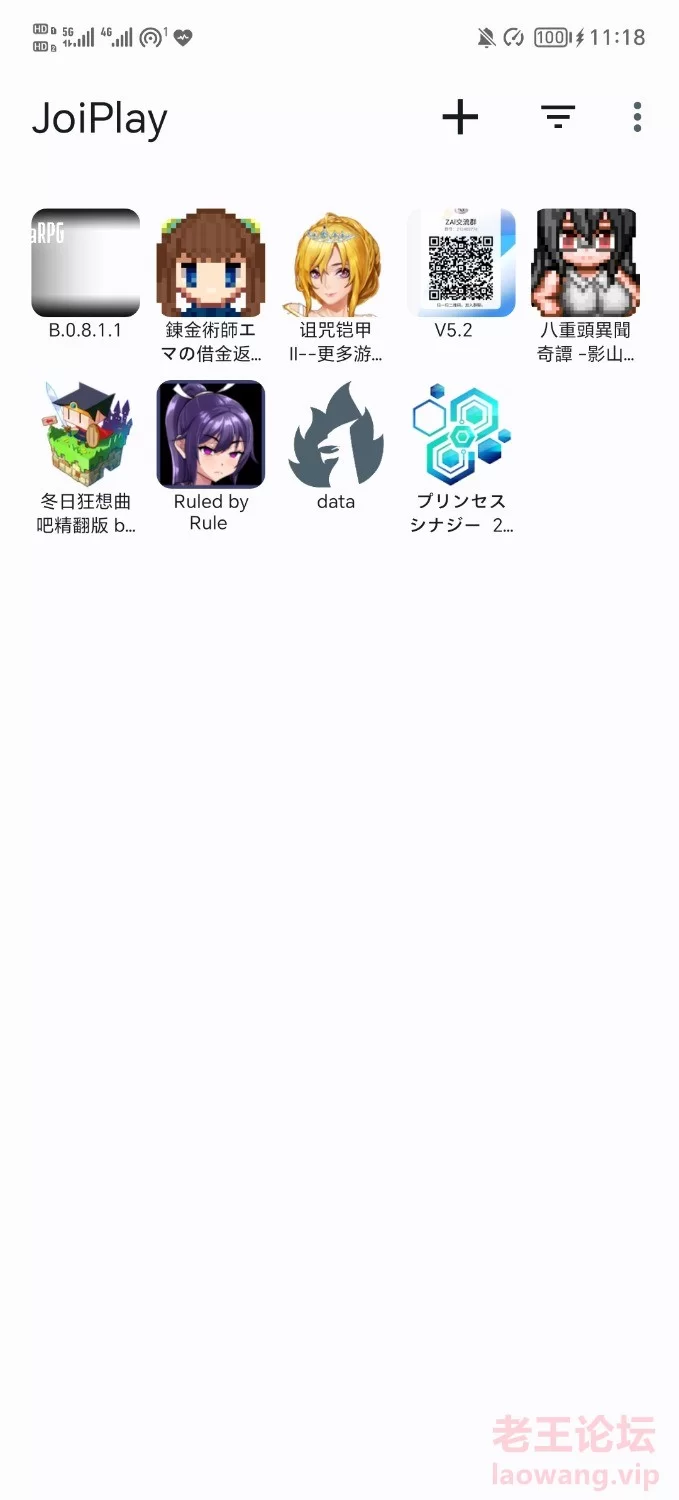Add a new game with the plus icon
The height and width of the screenshot is (1500, 679).
460,118
